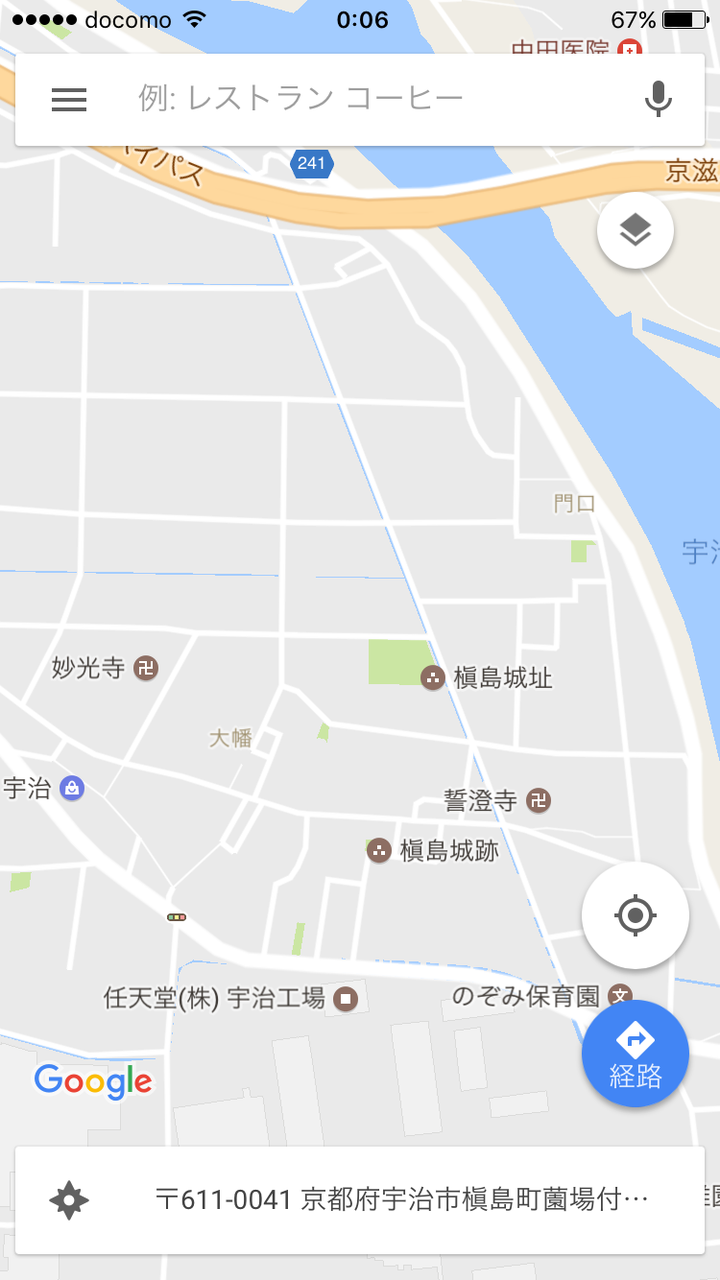
Task: Select the 槇島城跡 landmark marker
Action: [378, 851]
